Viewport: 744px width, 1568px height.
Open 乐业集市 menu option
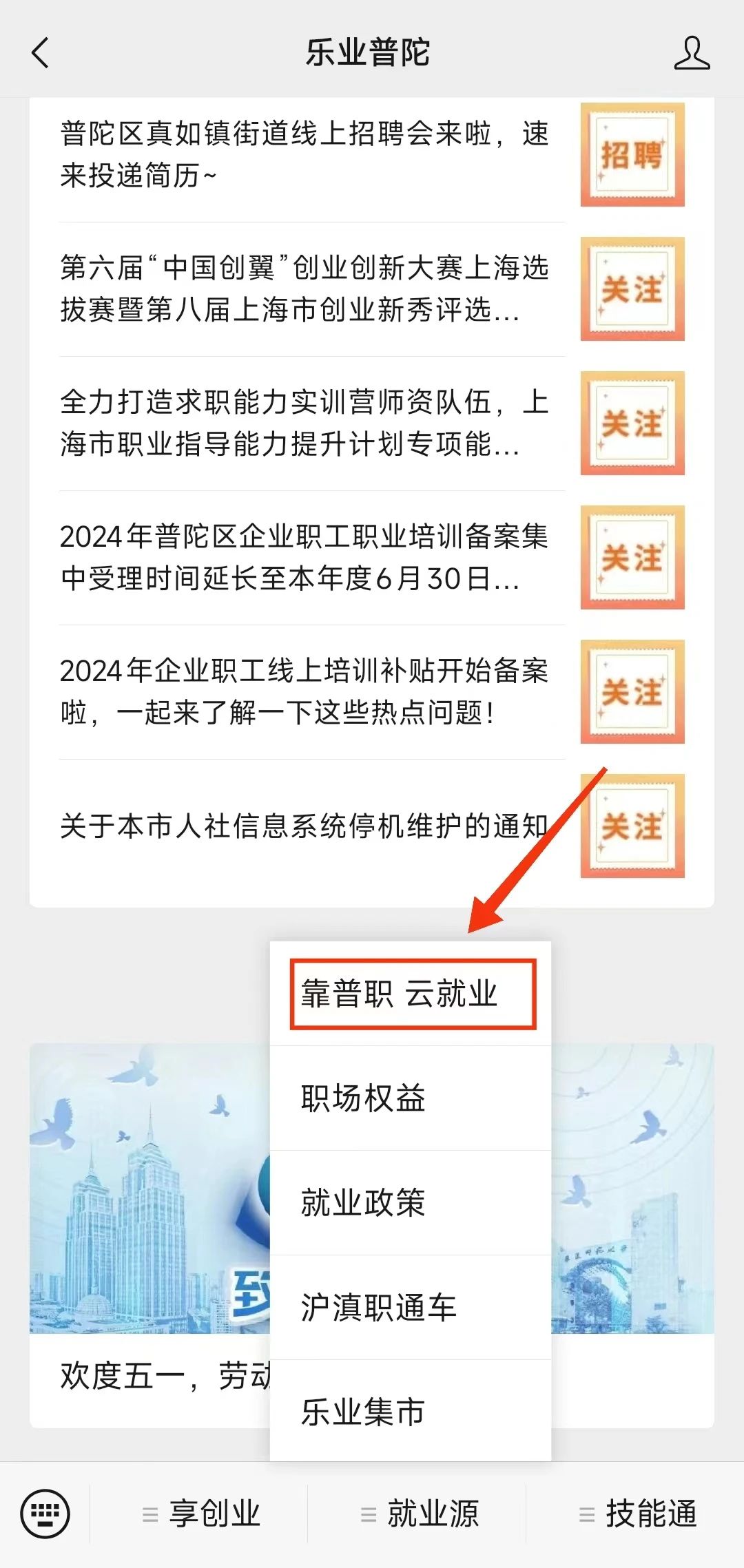coord(411,1412)
